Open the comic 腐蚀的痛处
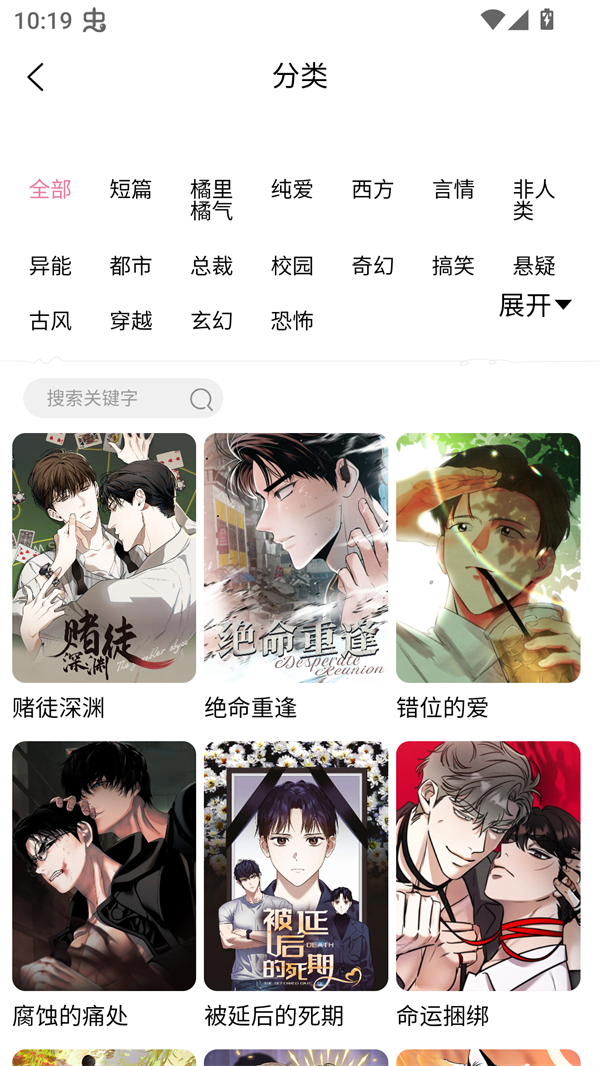The height and width of the screenshot is (1066, 600). (x=104, y=866)
